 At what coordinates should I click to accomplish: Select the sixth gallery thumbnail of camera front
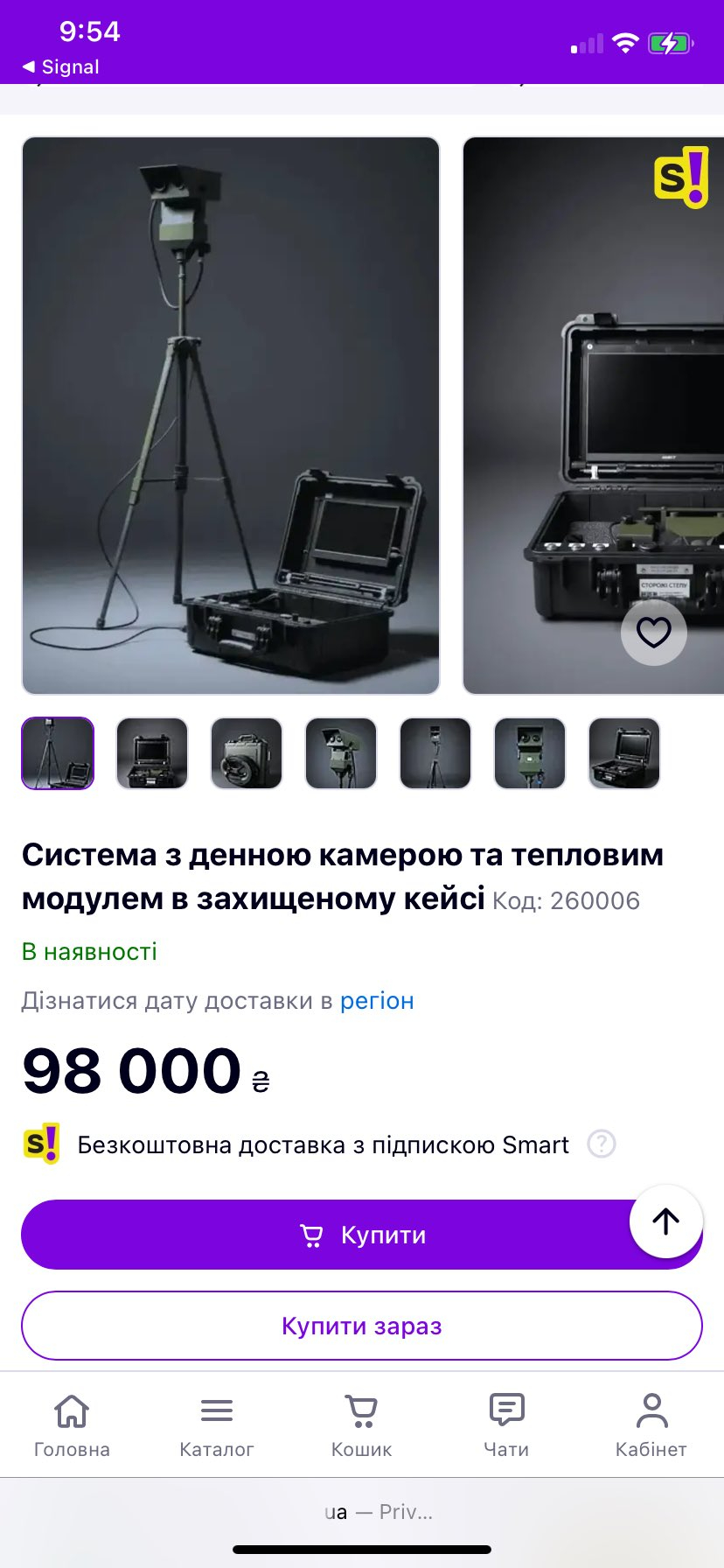tap(530, 753)
